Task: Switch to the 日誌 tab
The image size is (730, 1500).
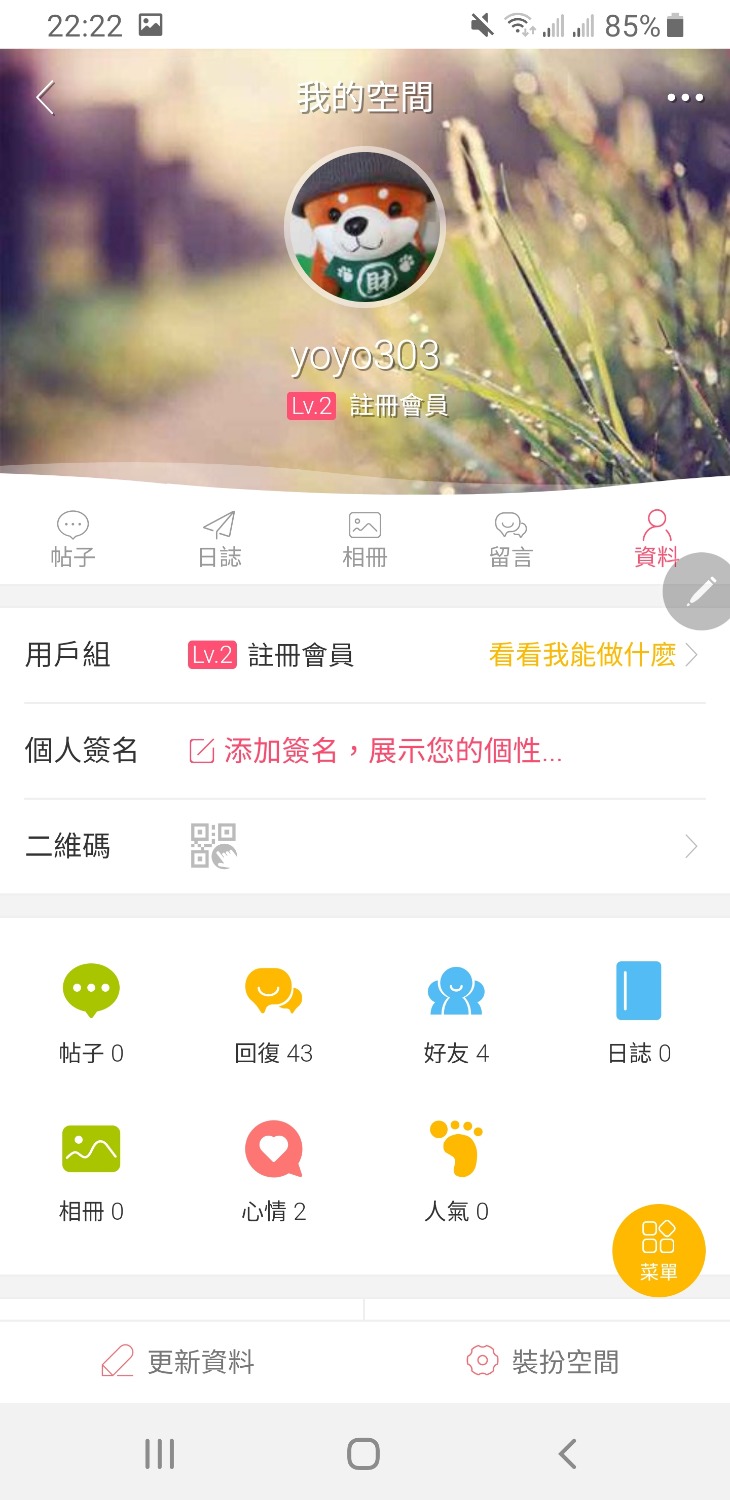Action: click(x=219, y=539)
